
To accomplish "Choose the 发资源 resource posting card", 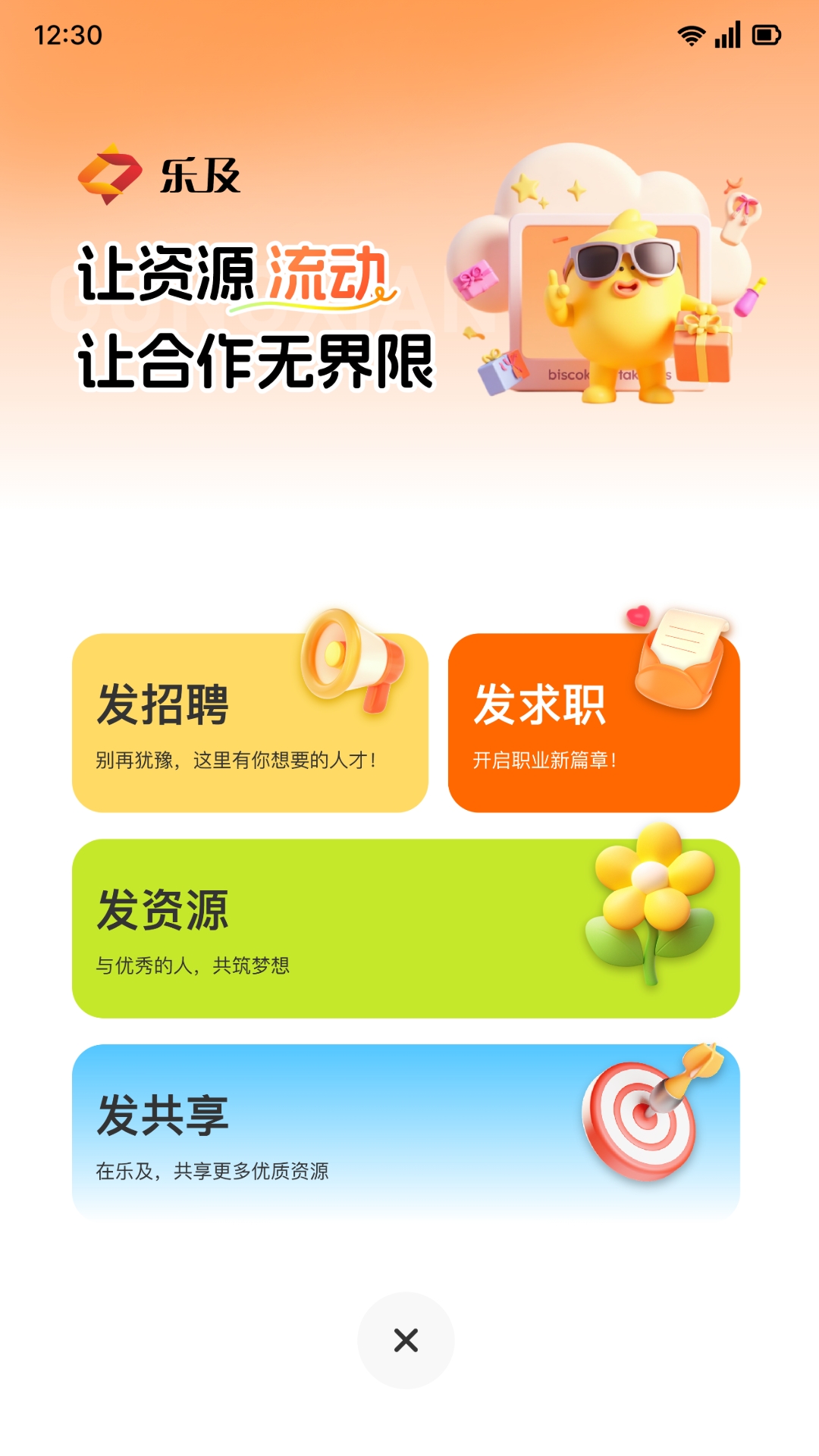I will 406,928.
